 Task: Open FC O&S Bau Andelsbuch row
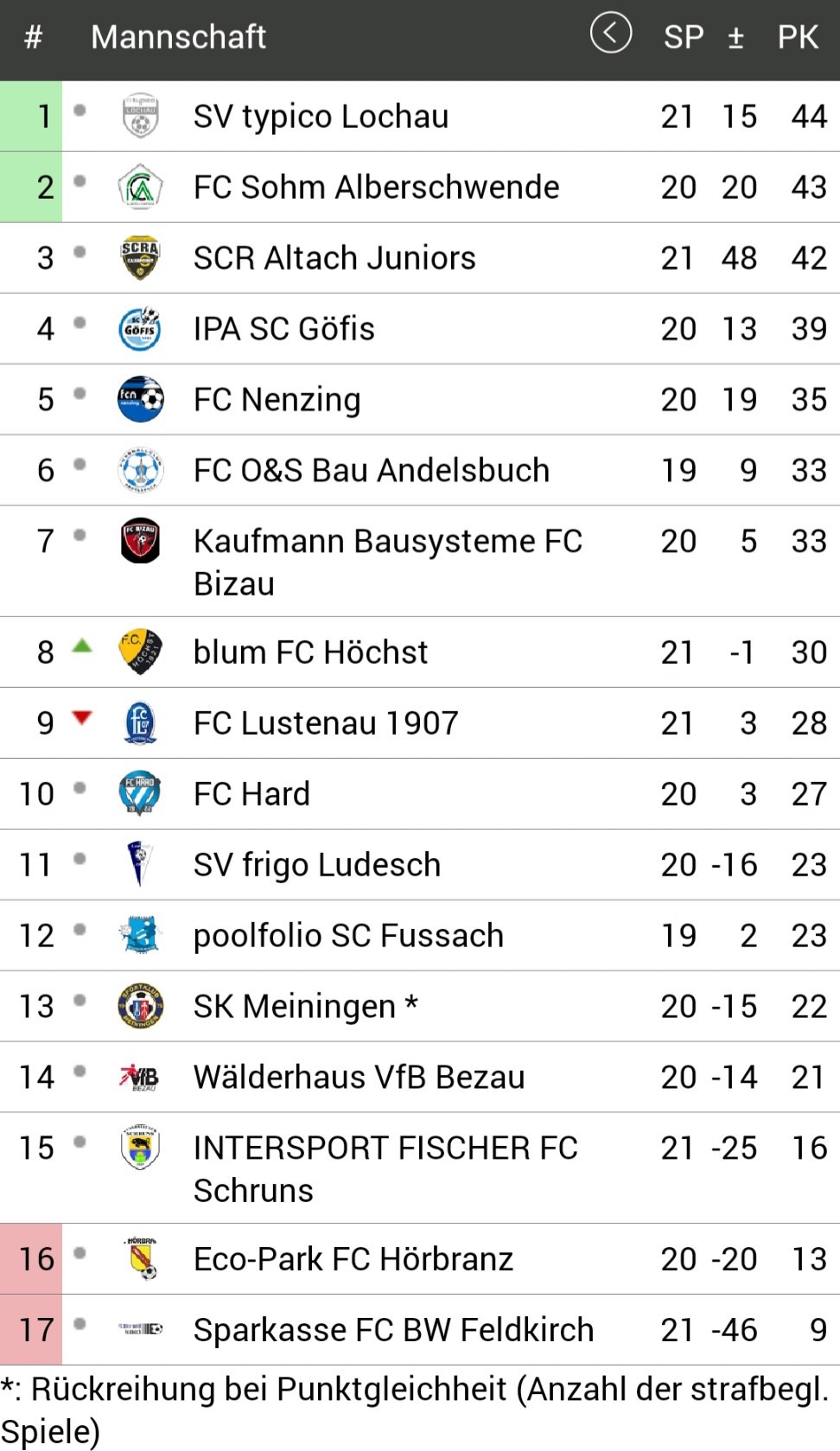420,471
